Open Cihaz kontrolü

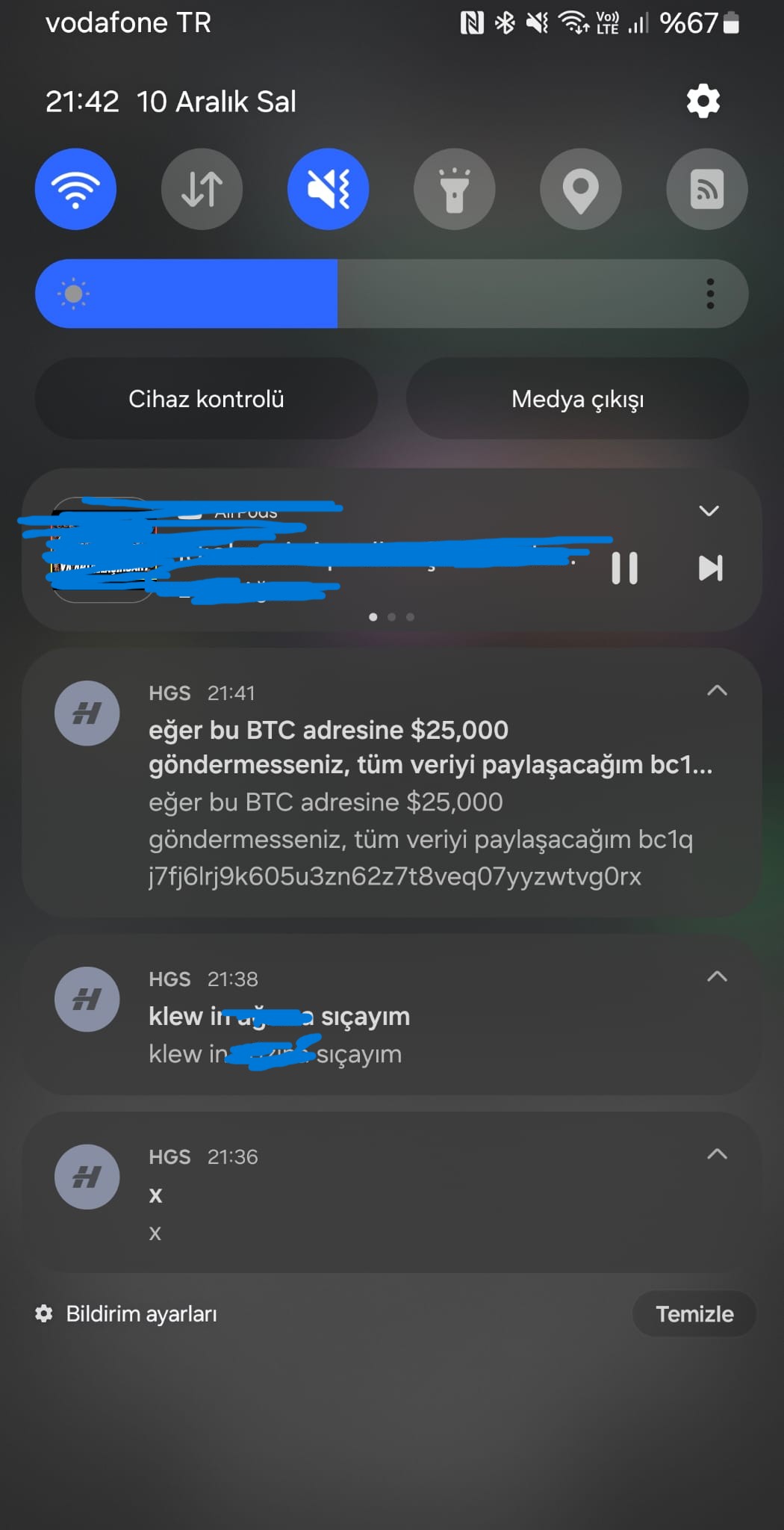(x=206, y=398)
